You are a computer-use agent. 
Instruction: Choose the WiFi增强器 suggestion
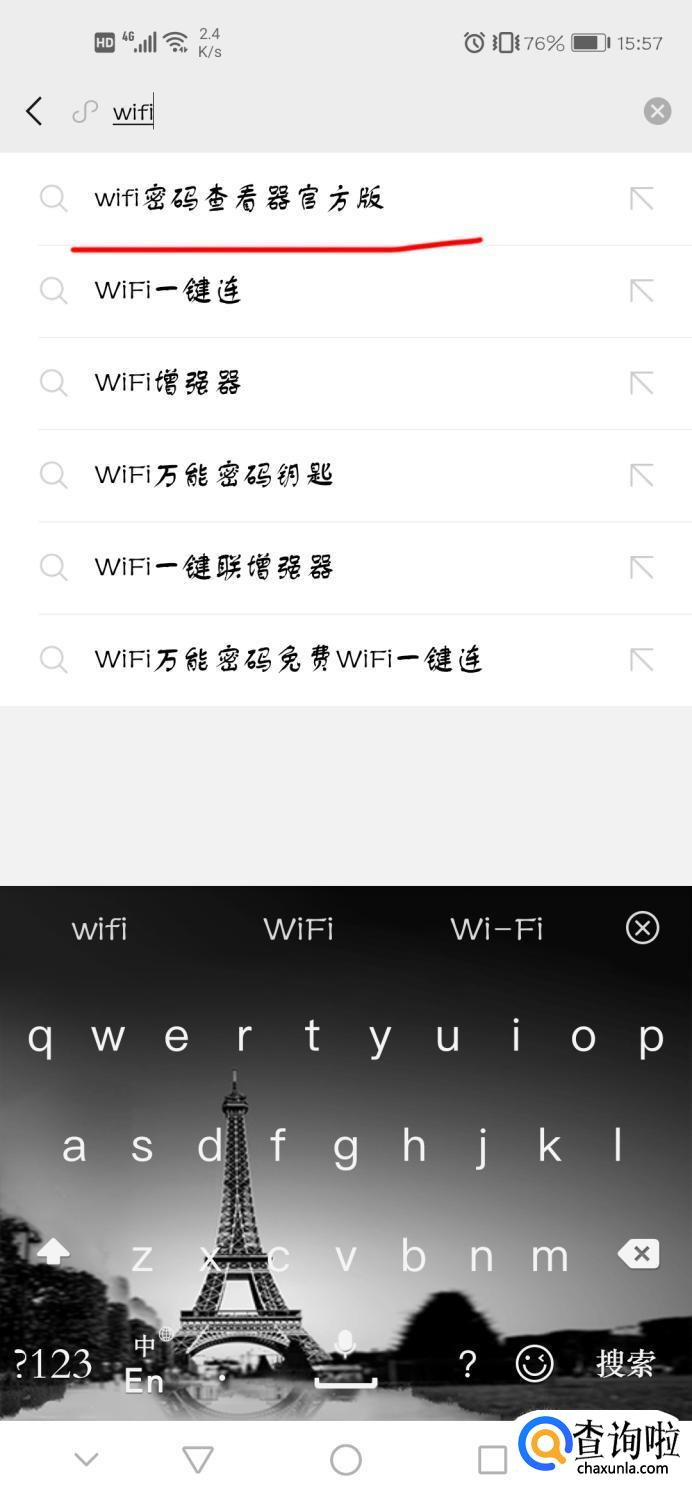click(x=345, y=383)
